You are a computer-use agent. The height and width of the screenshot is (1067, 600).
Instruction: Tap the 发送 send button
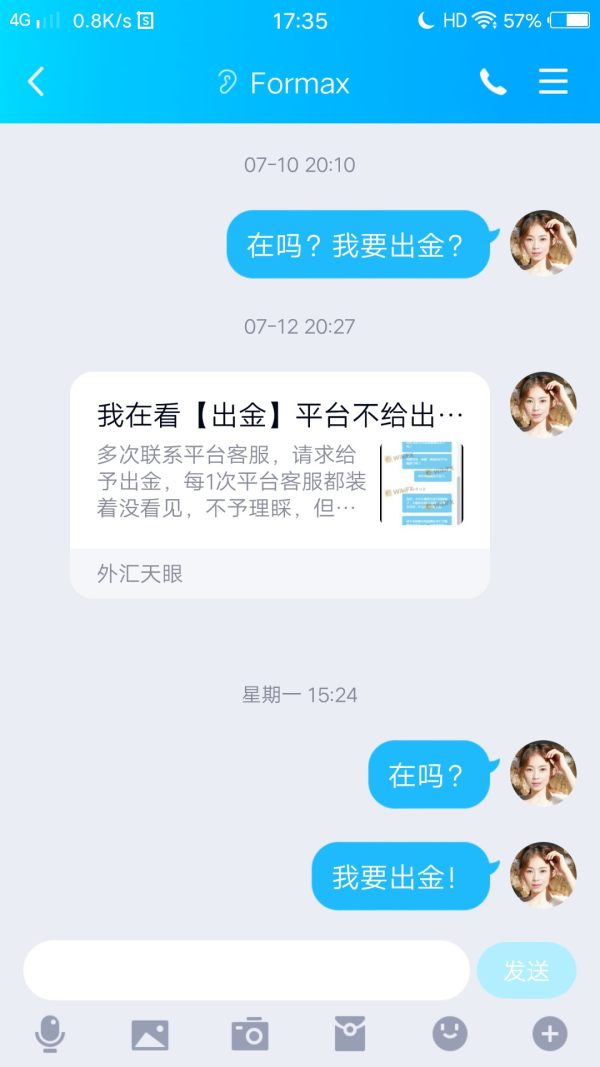click(x=526, y=970)
